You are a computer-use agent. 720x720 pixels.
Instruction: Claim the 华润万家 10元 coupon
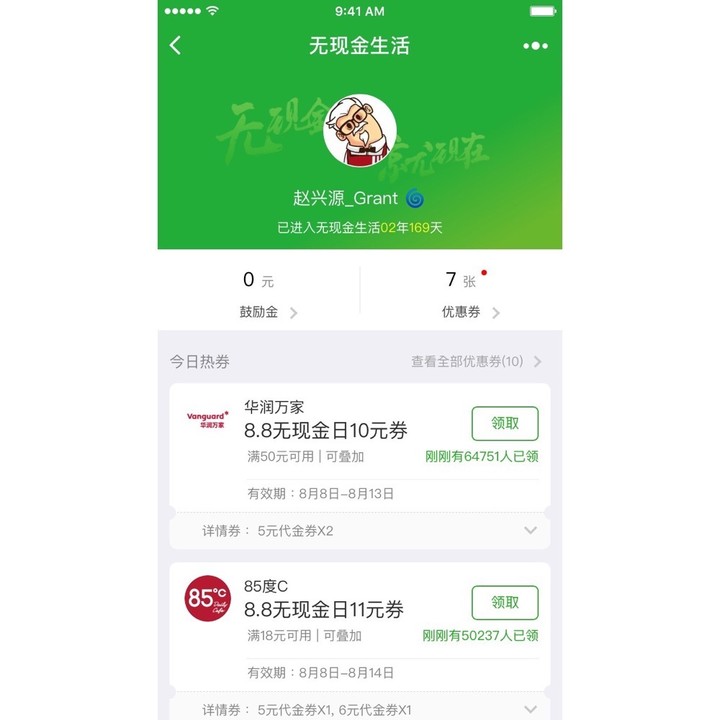point(505,424)
